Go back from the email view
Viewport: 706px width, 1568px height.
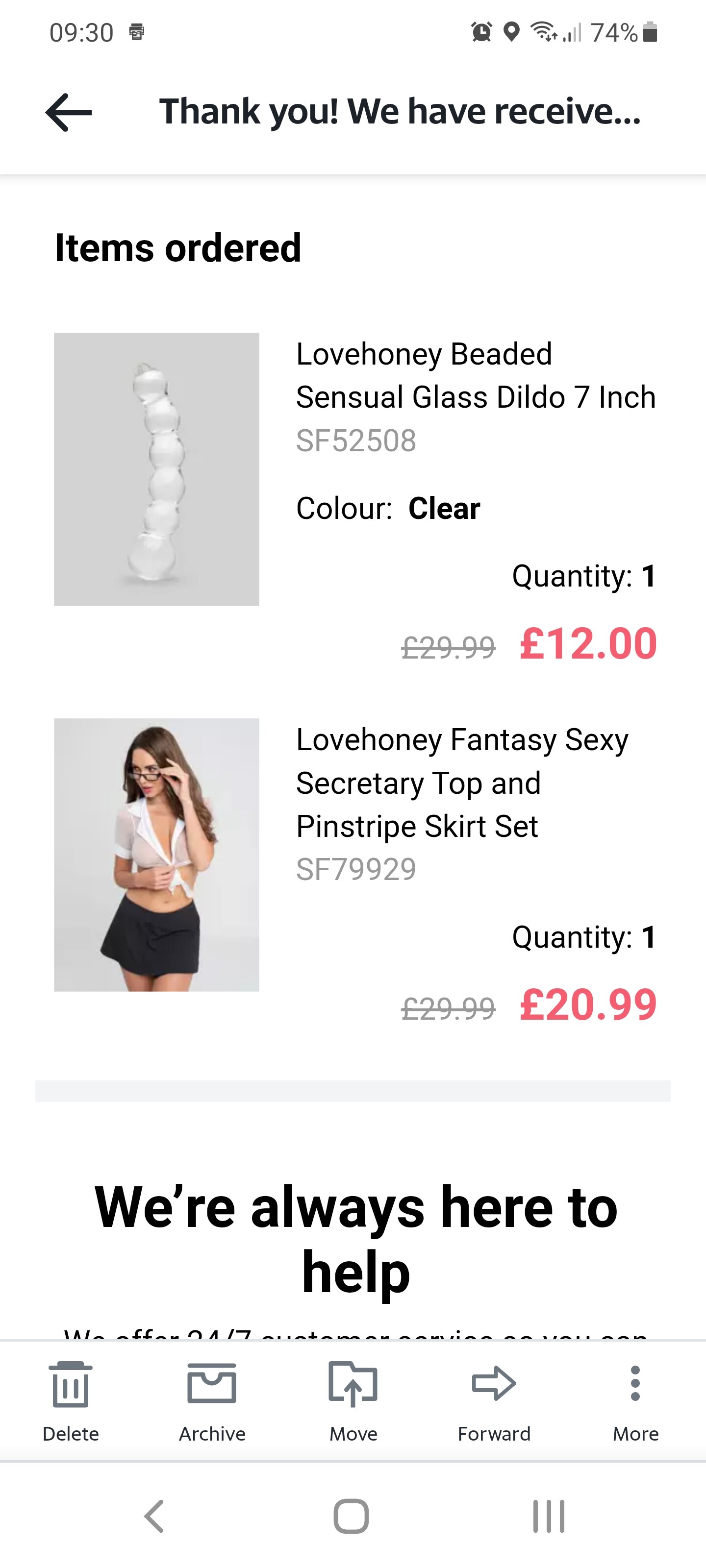[68, 113]
